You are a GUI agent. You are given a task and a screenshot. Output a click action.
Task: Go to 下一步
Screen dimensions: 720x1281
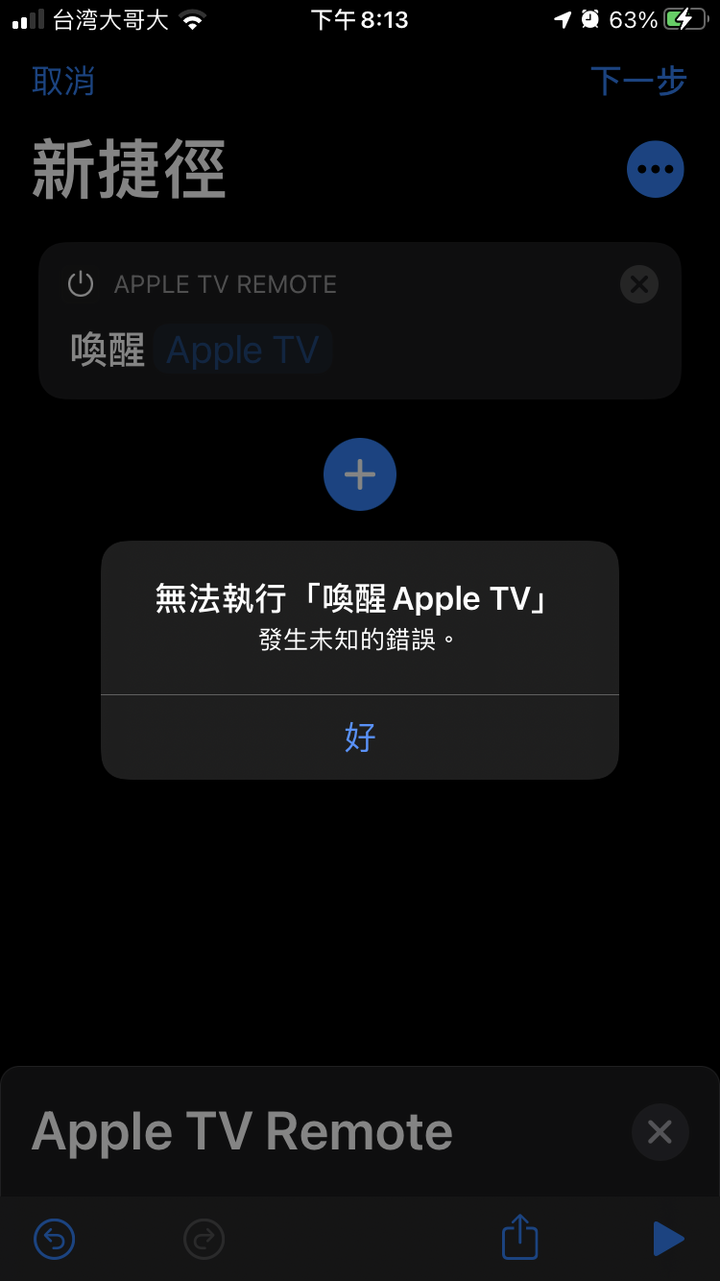click(638, 81)
